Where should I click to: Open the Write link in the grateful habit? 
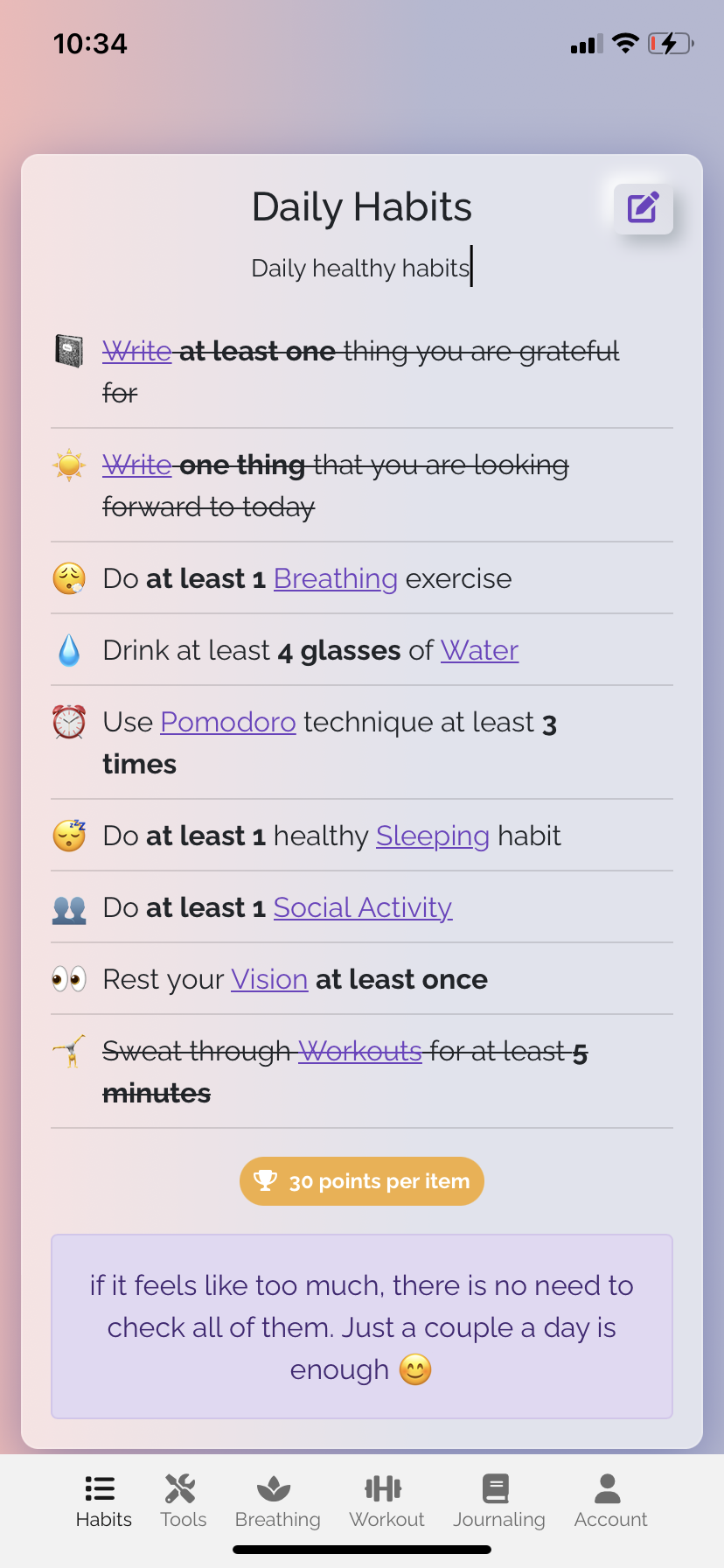[136, 351]
